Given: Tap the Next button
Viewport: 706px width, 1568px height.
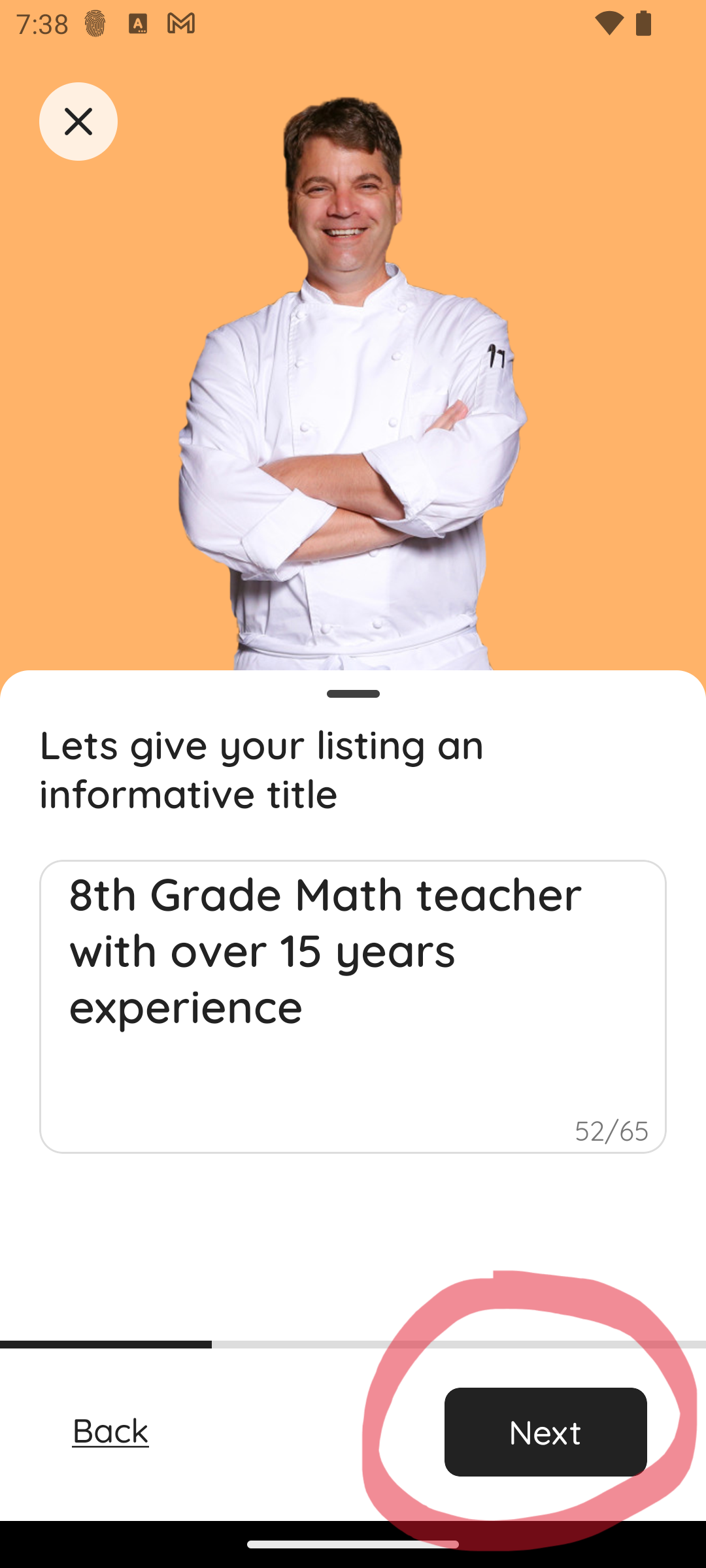Looking at the screenshot, I should click(x=545, y=1432).
